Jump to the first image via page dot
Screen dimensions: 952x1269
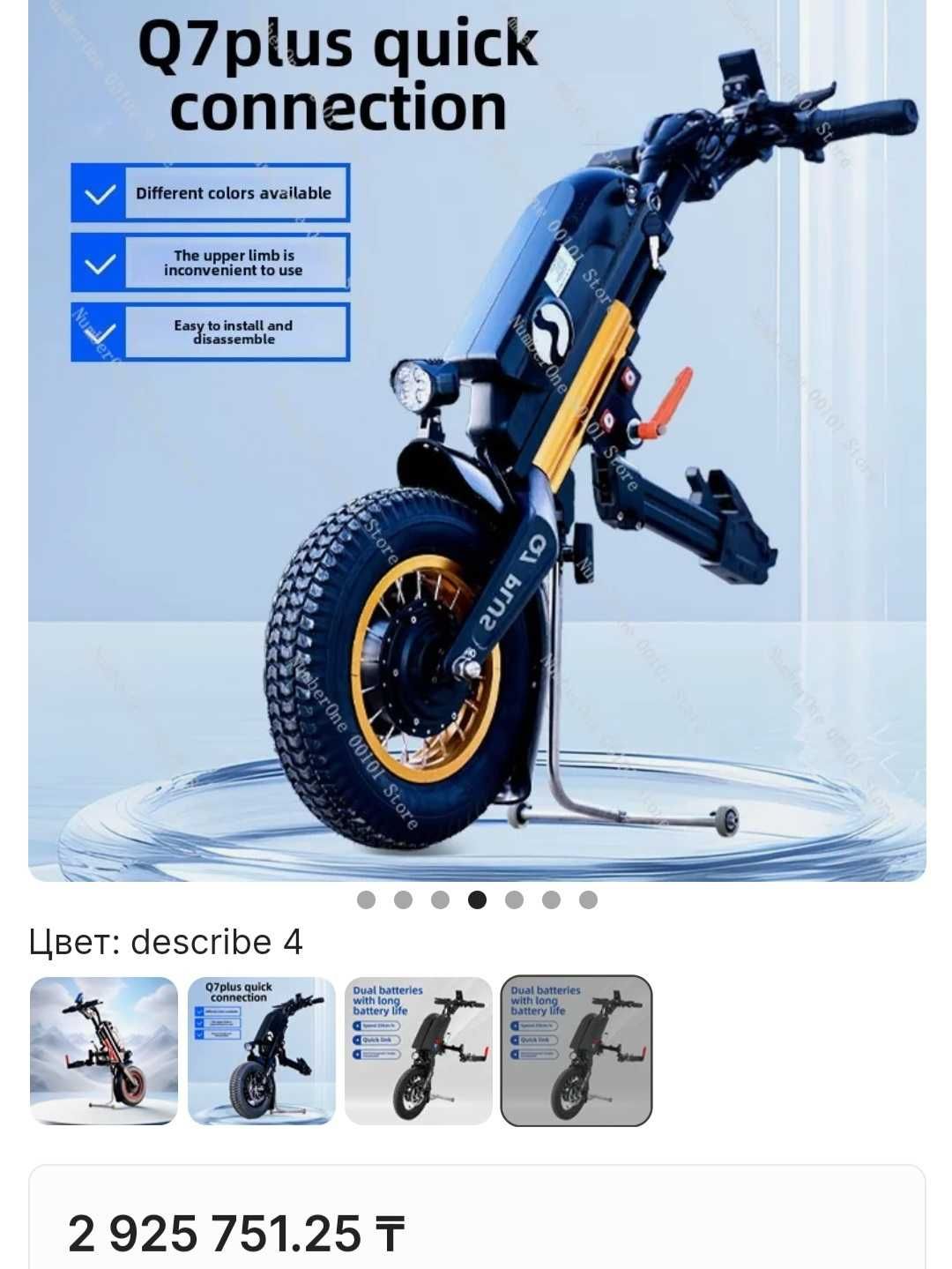click(367, 899)
